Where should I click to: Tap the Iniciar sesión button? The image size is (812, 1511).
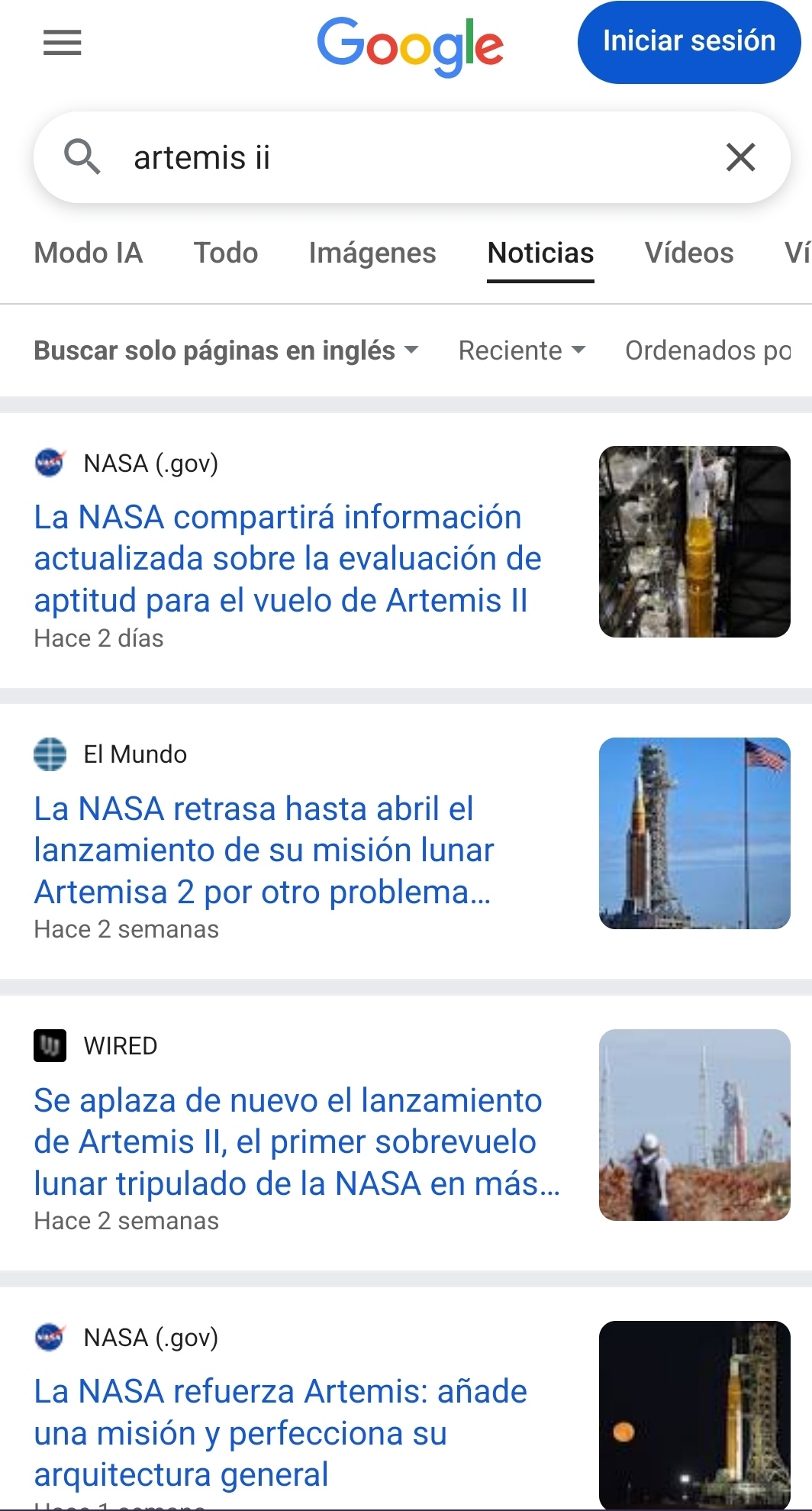pyautogui.click(x=688, y=42)
